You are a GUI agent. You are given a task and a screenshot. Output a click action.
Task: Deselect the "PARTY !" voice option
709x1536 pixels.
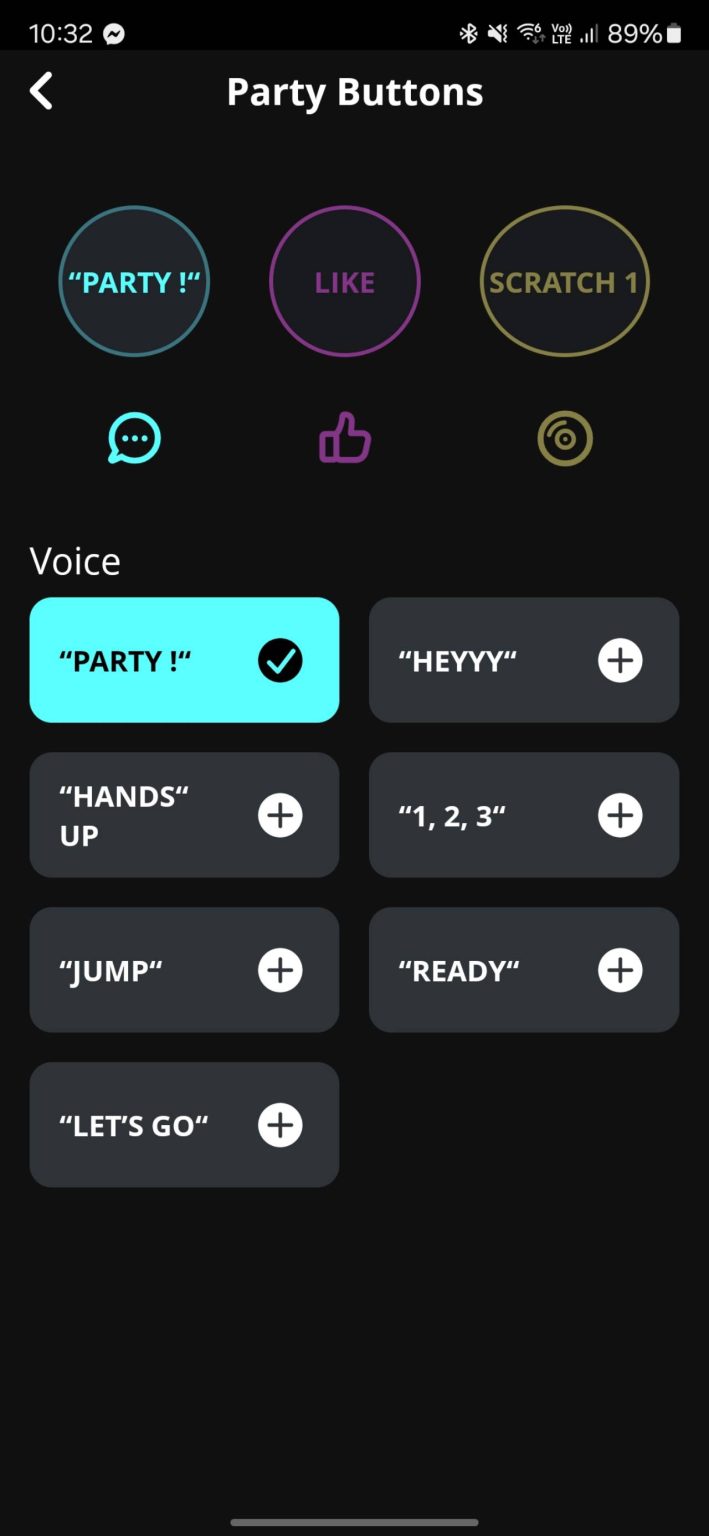[184, 660]
